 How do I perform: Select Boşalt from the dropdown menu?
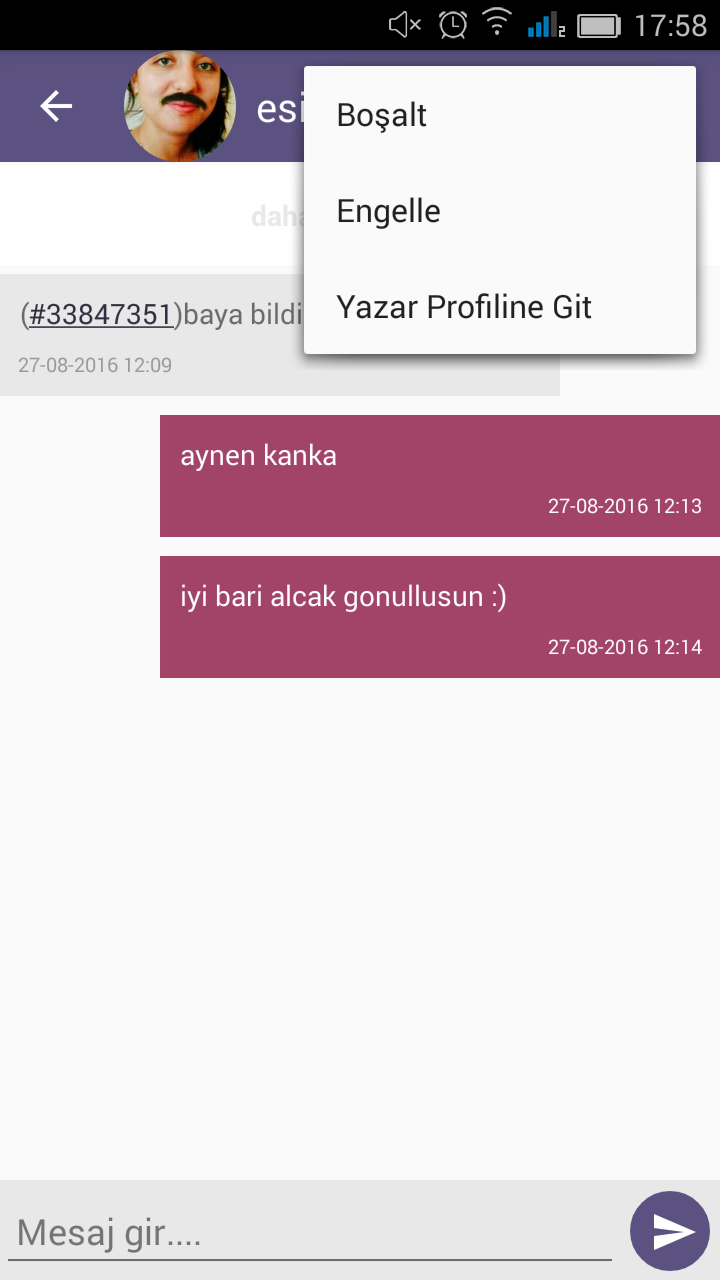[382, 115]
